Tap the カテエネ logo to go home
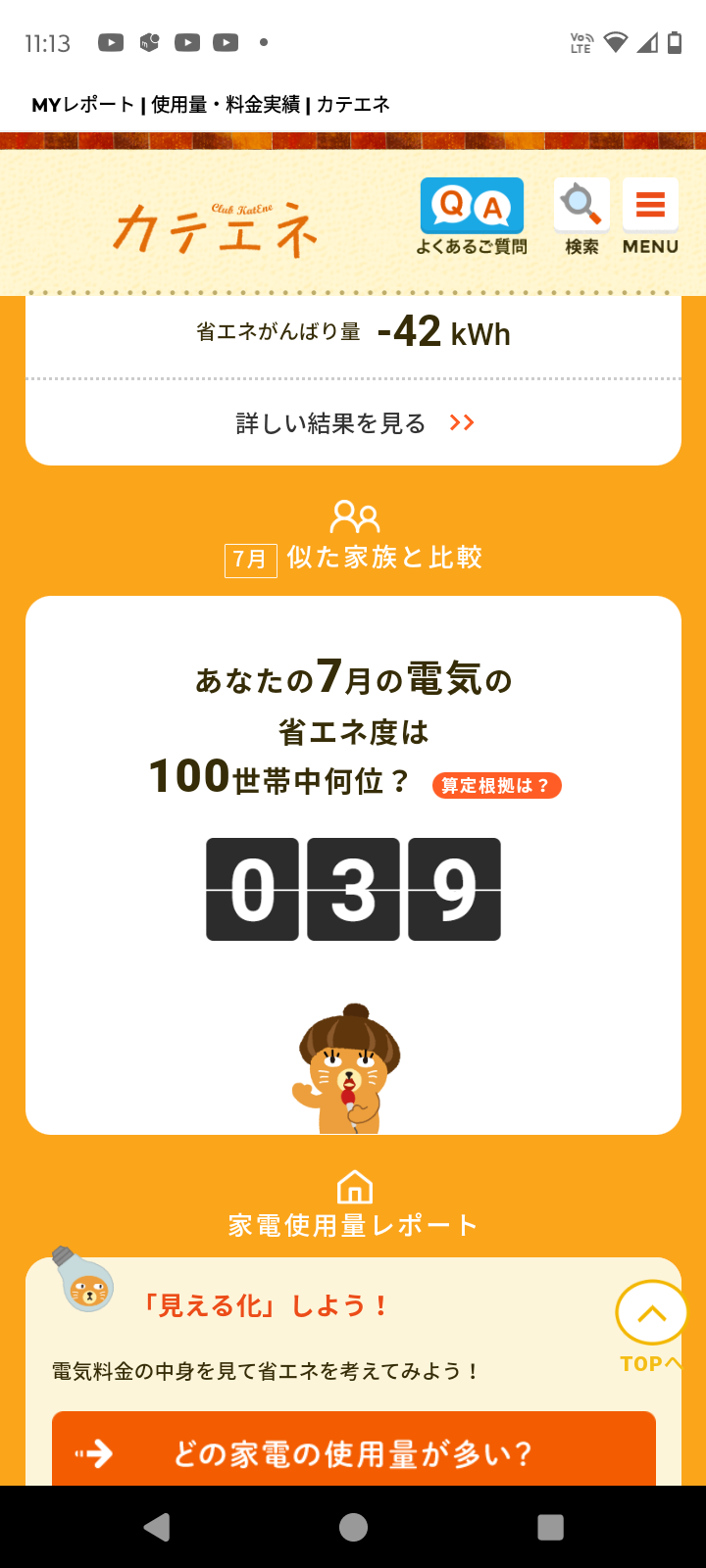This screenshot has height=1568, width=706. (x=216, y=228)
